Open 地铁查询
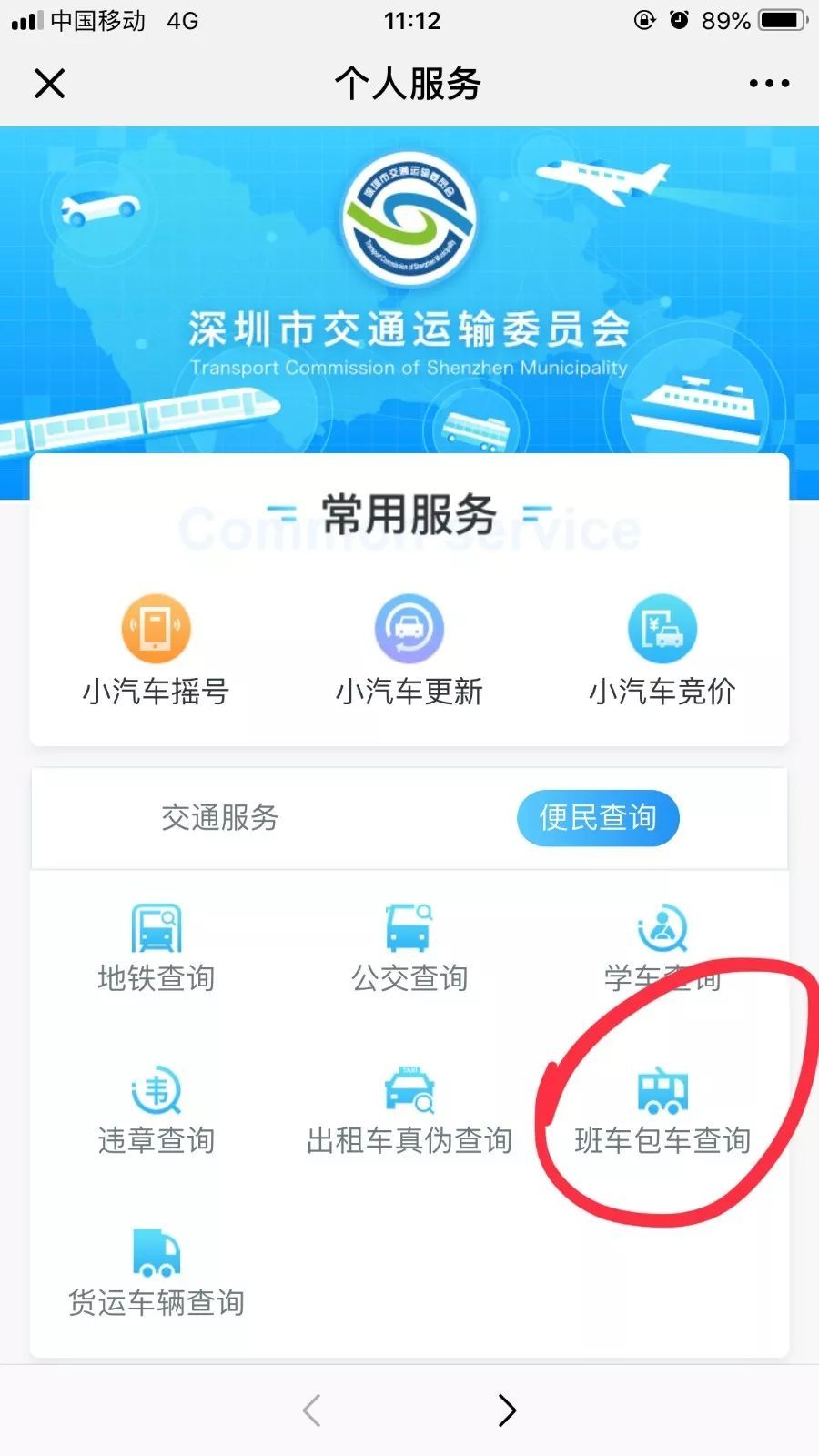The height and width of the screenshot is (1456, 819). pos(156,948)
